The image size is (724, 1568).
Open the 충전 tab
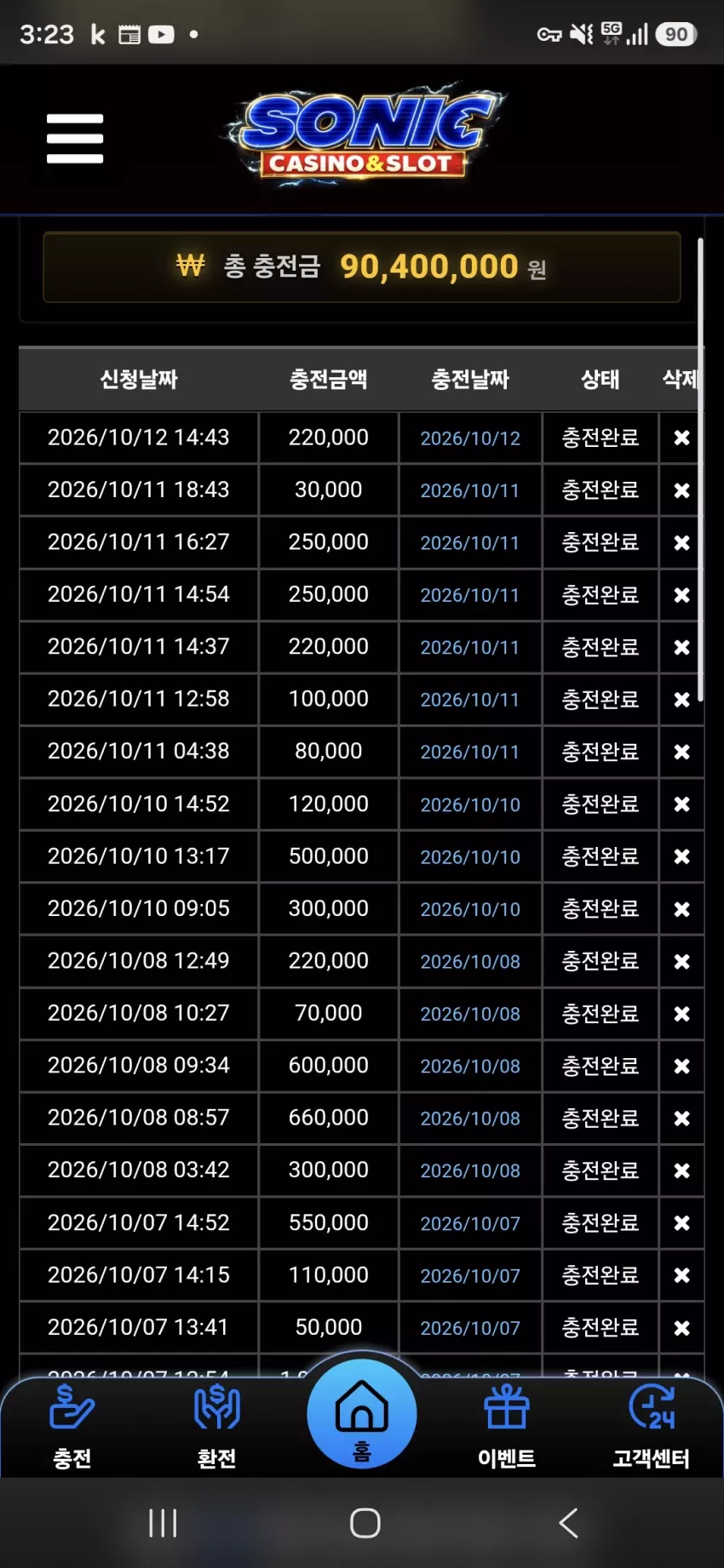pyautogui.click(x=72, y=1428)
